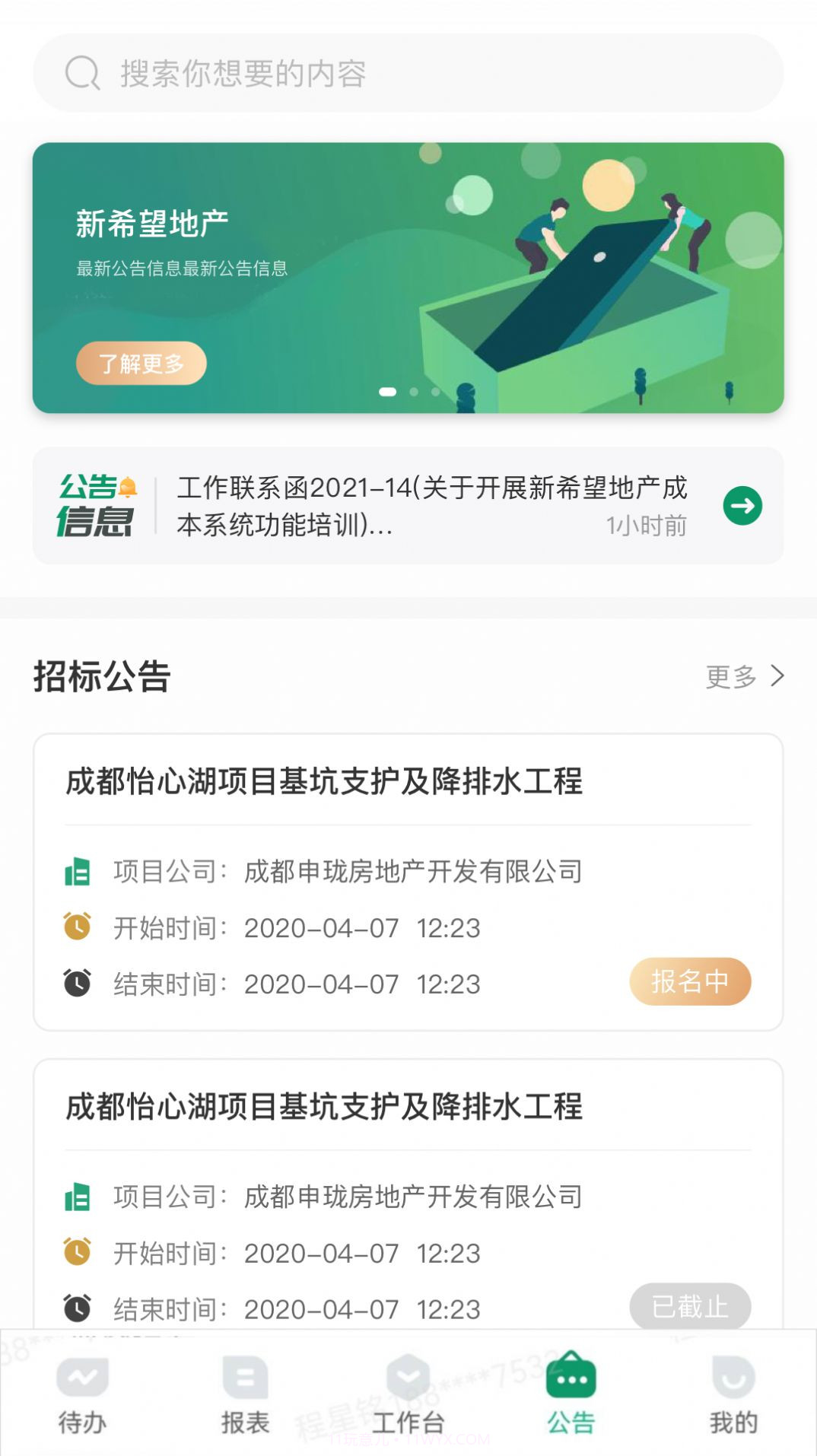Screen dimensions: 817x1456
Task: Tap the 了解更多 button on the banner
Action: point(141,364)
